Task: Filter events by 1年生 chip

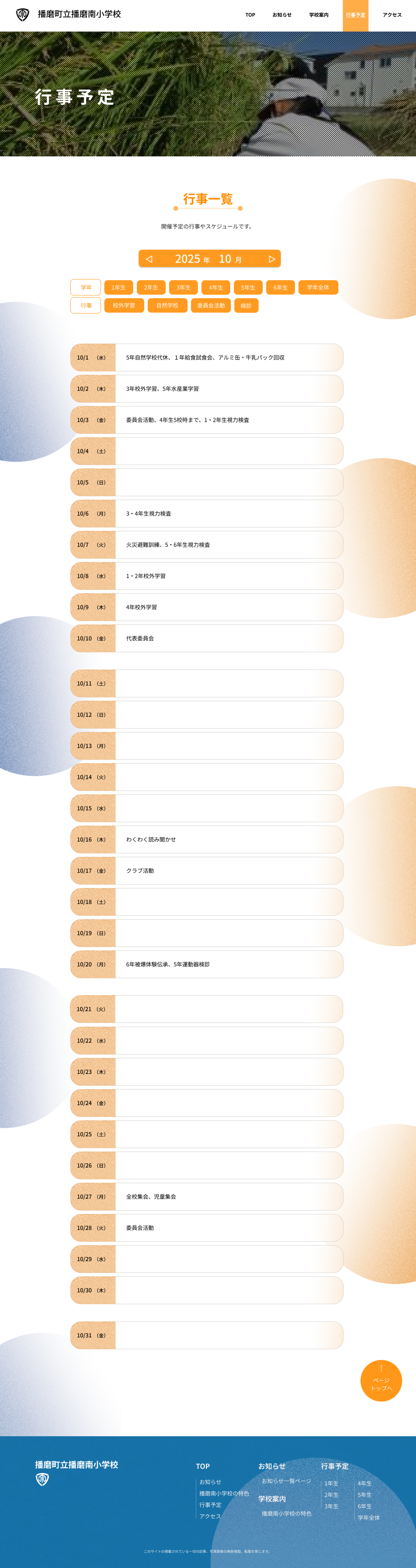Action: coord(119,287)
